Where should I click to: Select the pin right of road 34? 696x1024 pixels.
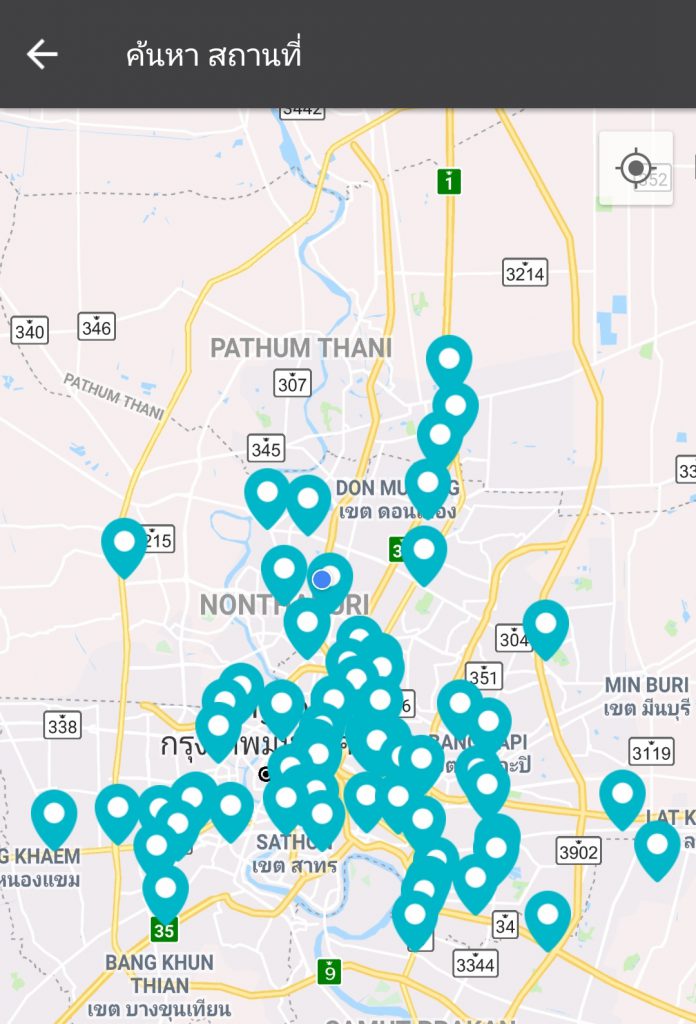[548, 916]
